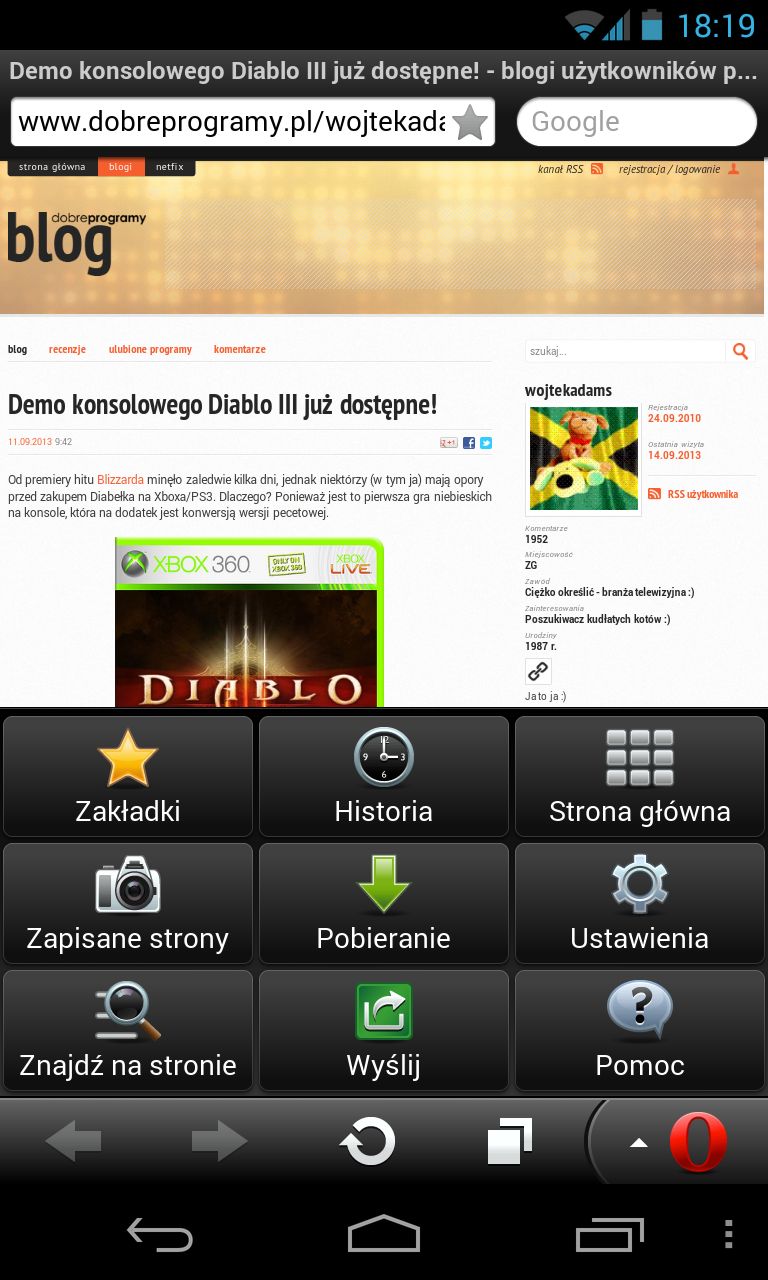Open the tabs switcher
Image resolution: width=768 pixels, height=1280 pixels.
tap(510, 1141)
